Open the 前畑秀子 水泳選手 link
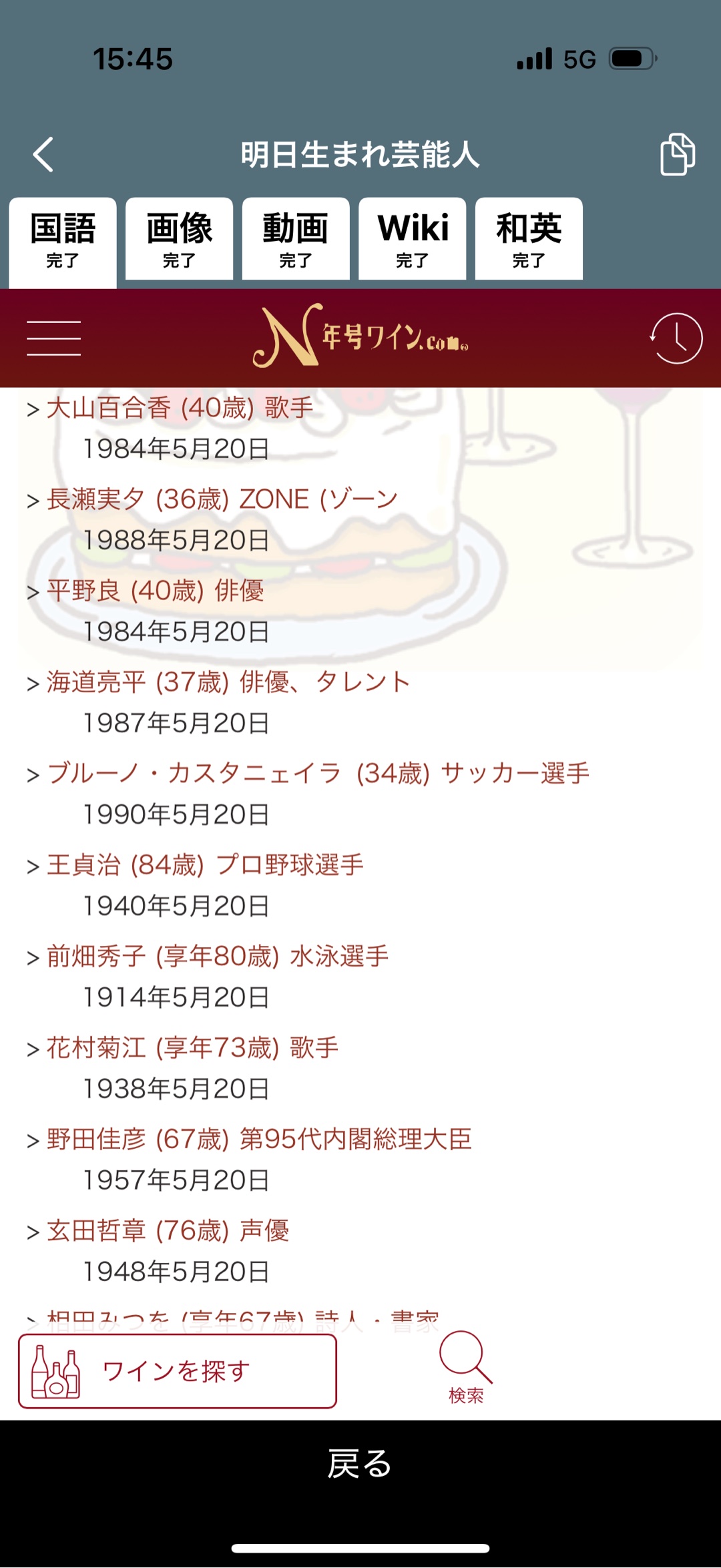Image resolution: width=721 pixels, height=1568 pixels. (x=217, y=957)
